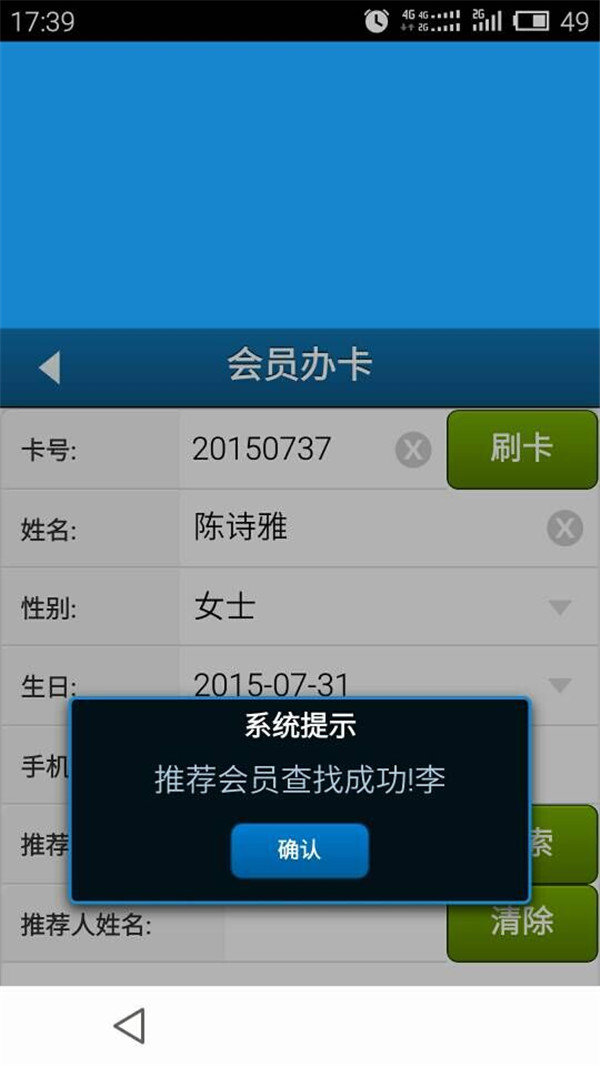Clear the name field 陈诗雅

pos(564,527)
